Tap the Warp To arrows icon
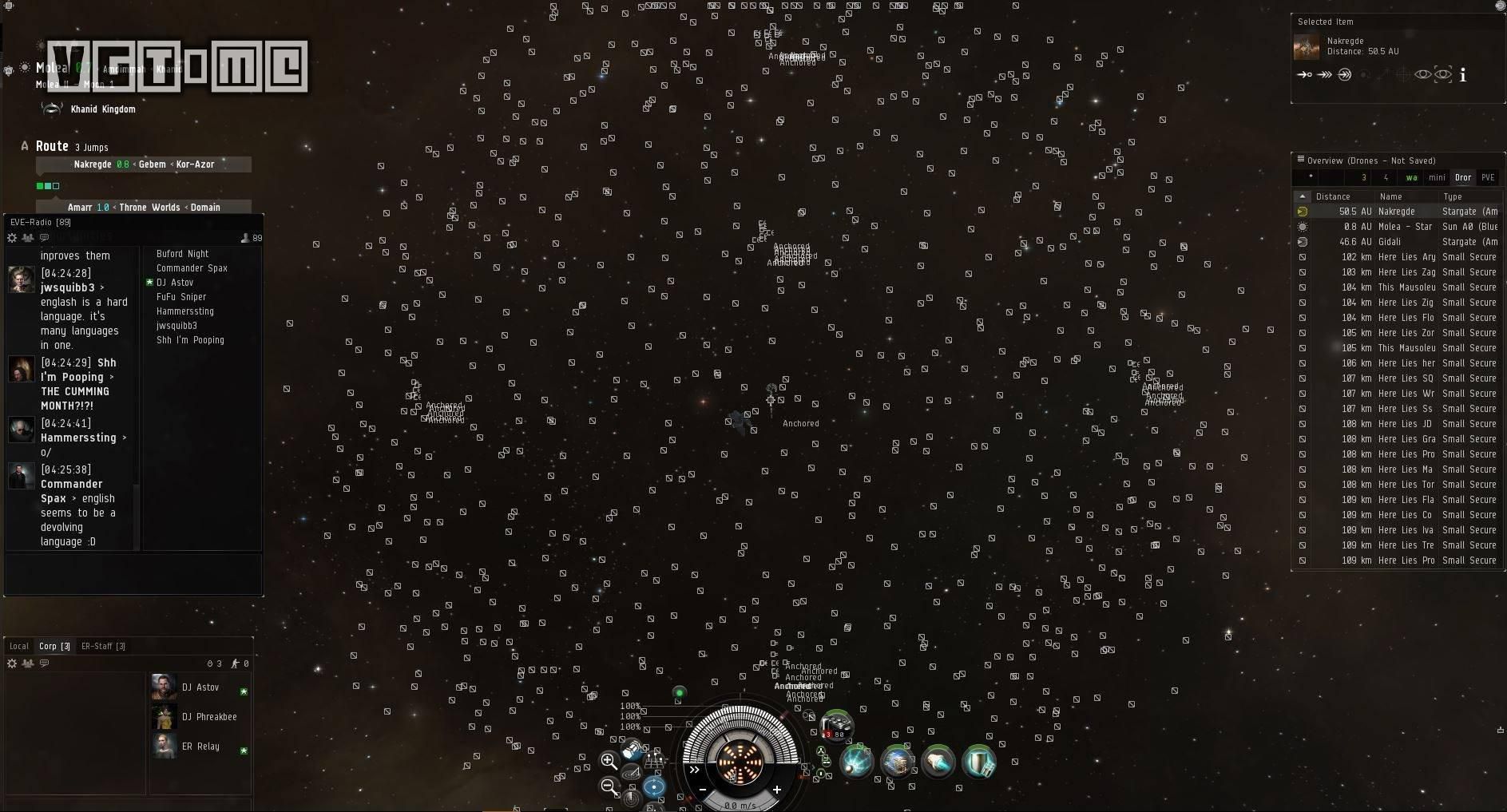Image resolution: width=1507 pixels, height=812 pixels. [1324, 75]
